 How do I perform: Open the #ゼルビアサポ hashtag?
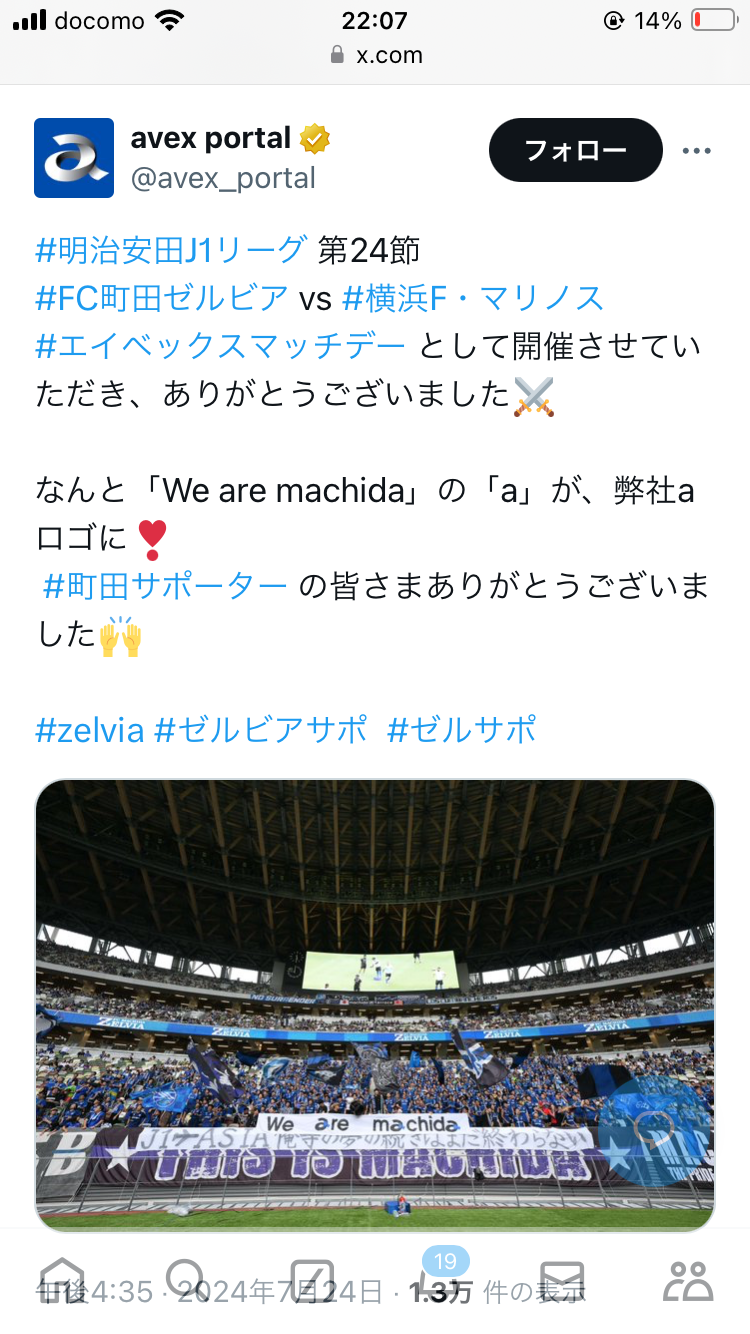261,729
